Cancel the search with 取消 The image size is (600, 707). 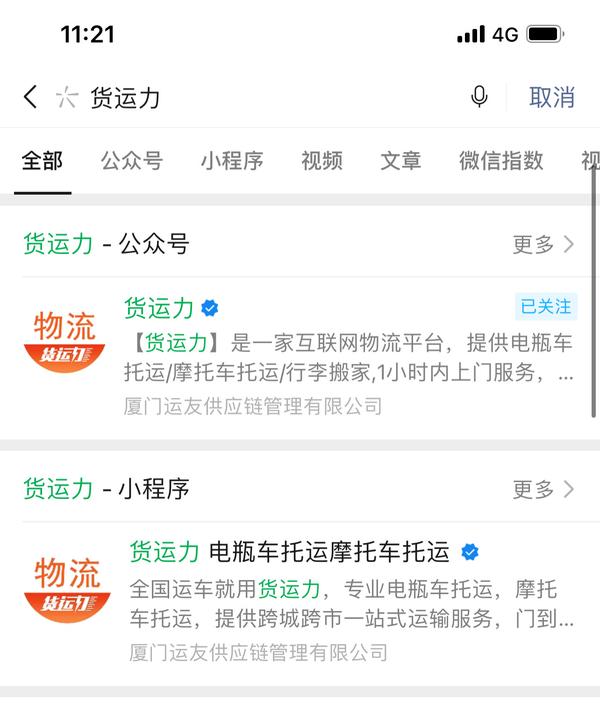[551, 97]
